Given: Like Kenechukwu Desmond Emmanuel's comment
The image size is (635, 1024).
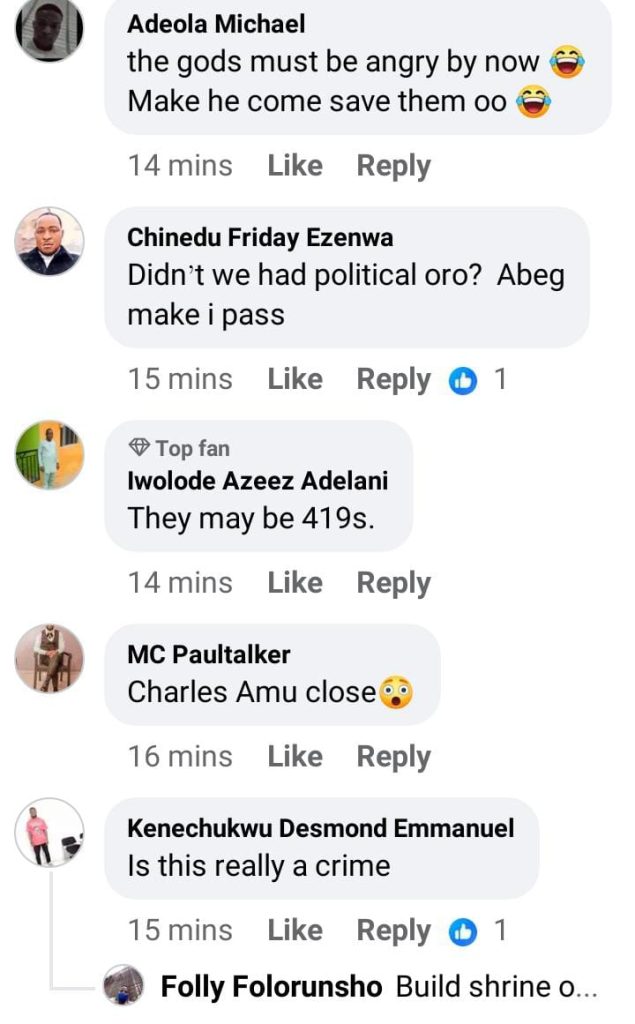Looking at the screenshot, I should (294, 931).
